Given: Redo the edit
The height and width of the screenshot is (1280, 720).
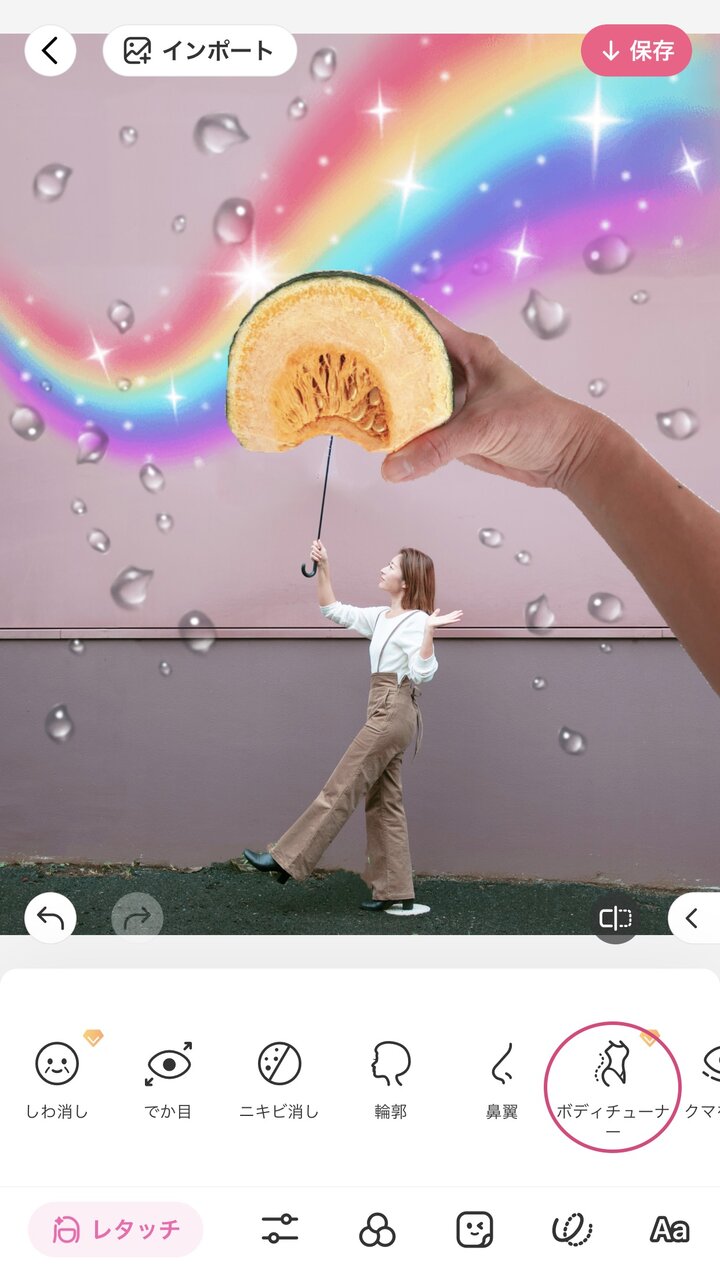Looking at the screenshot, I should (137, 918).
